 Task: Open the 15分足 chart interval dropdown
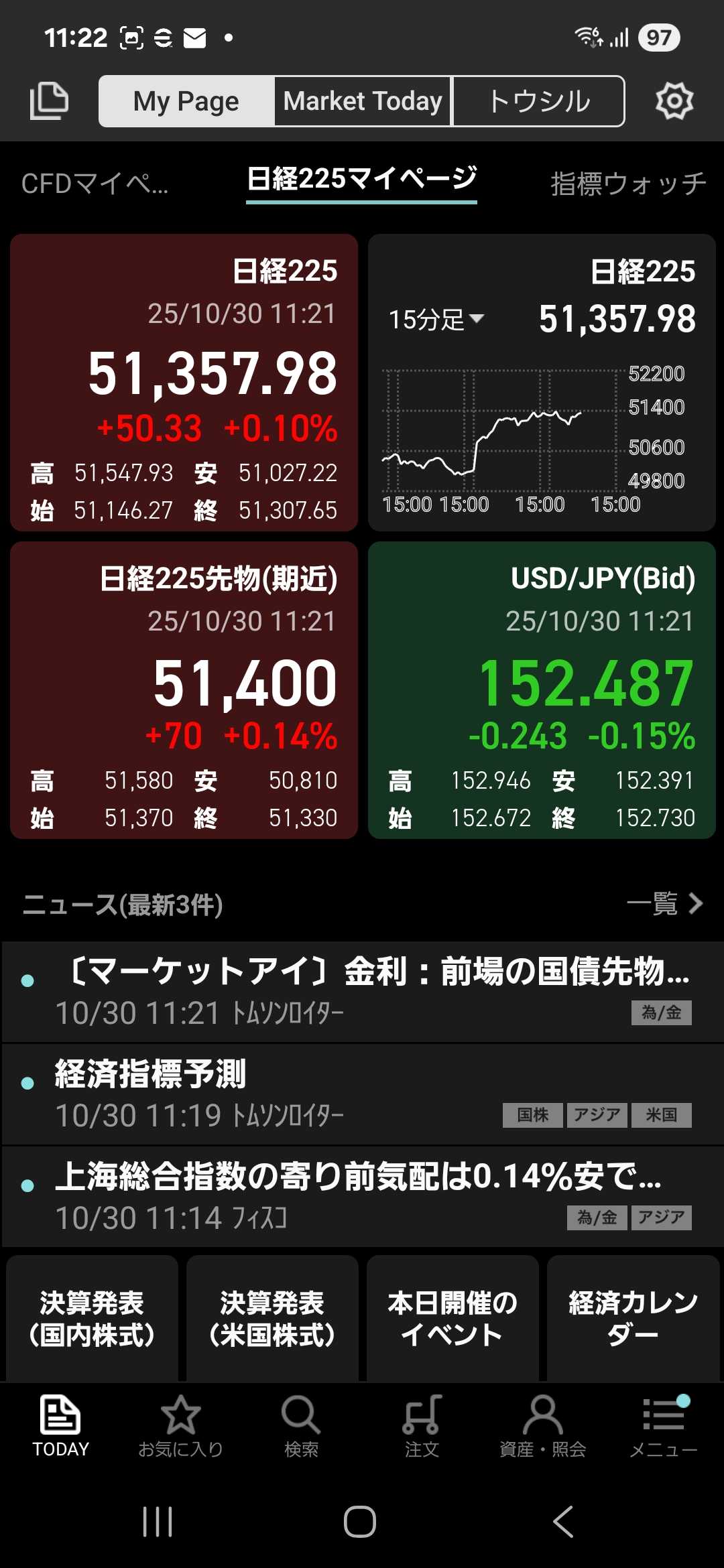tap(436, 320)
